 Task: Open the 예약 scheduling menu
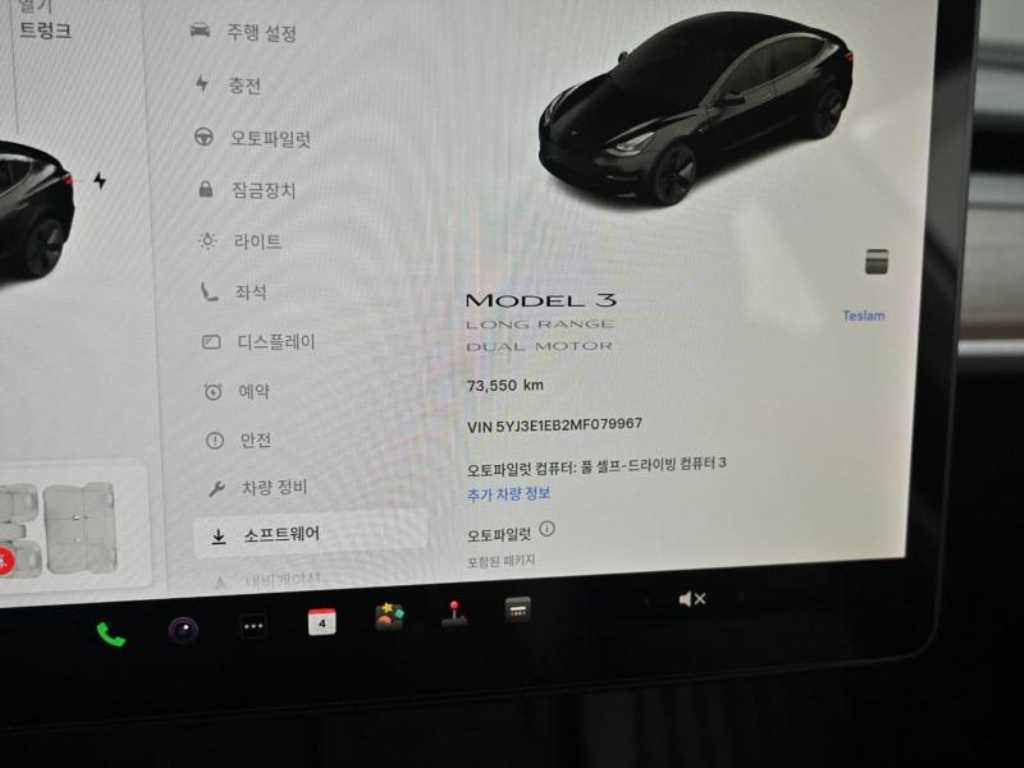(x=253, y=391)
